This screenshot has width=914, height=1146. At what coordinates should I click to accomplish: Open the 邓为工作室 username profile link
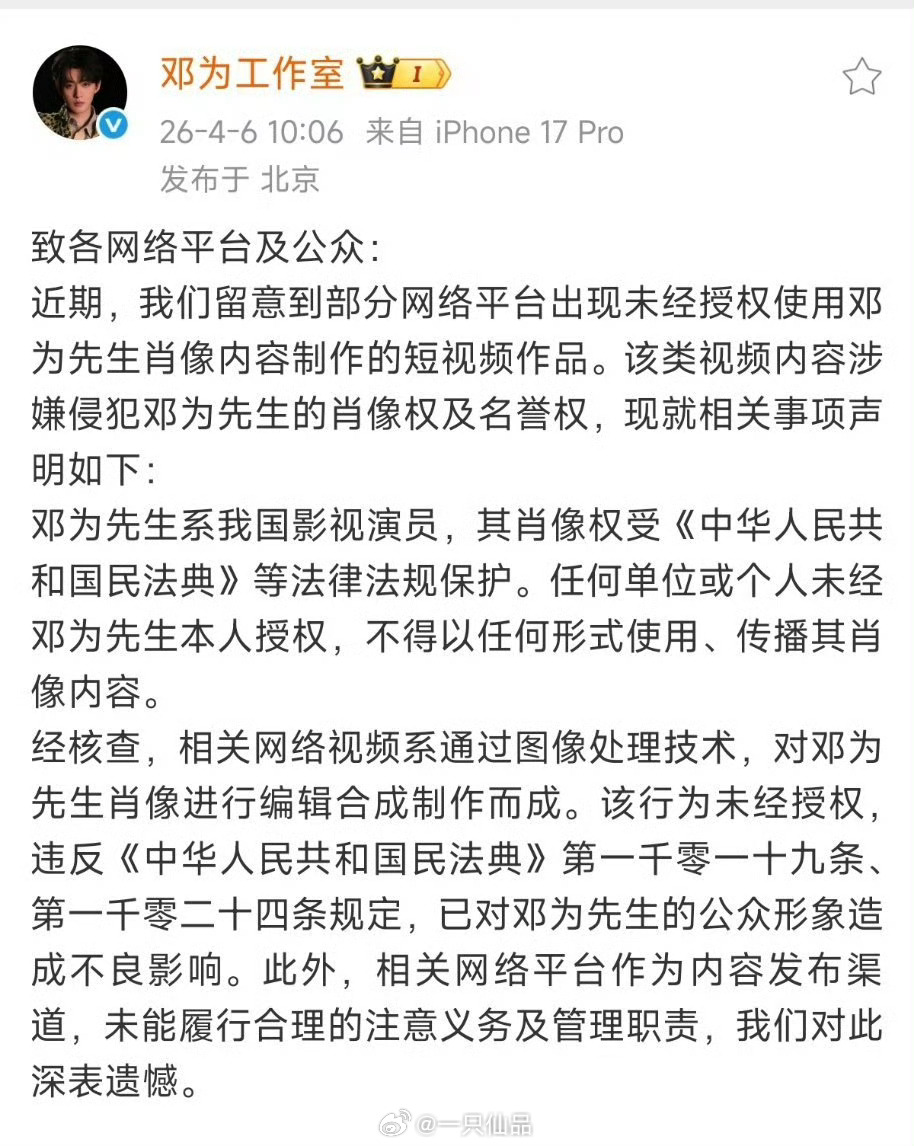pos(254,71)
